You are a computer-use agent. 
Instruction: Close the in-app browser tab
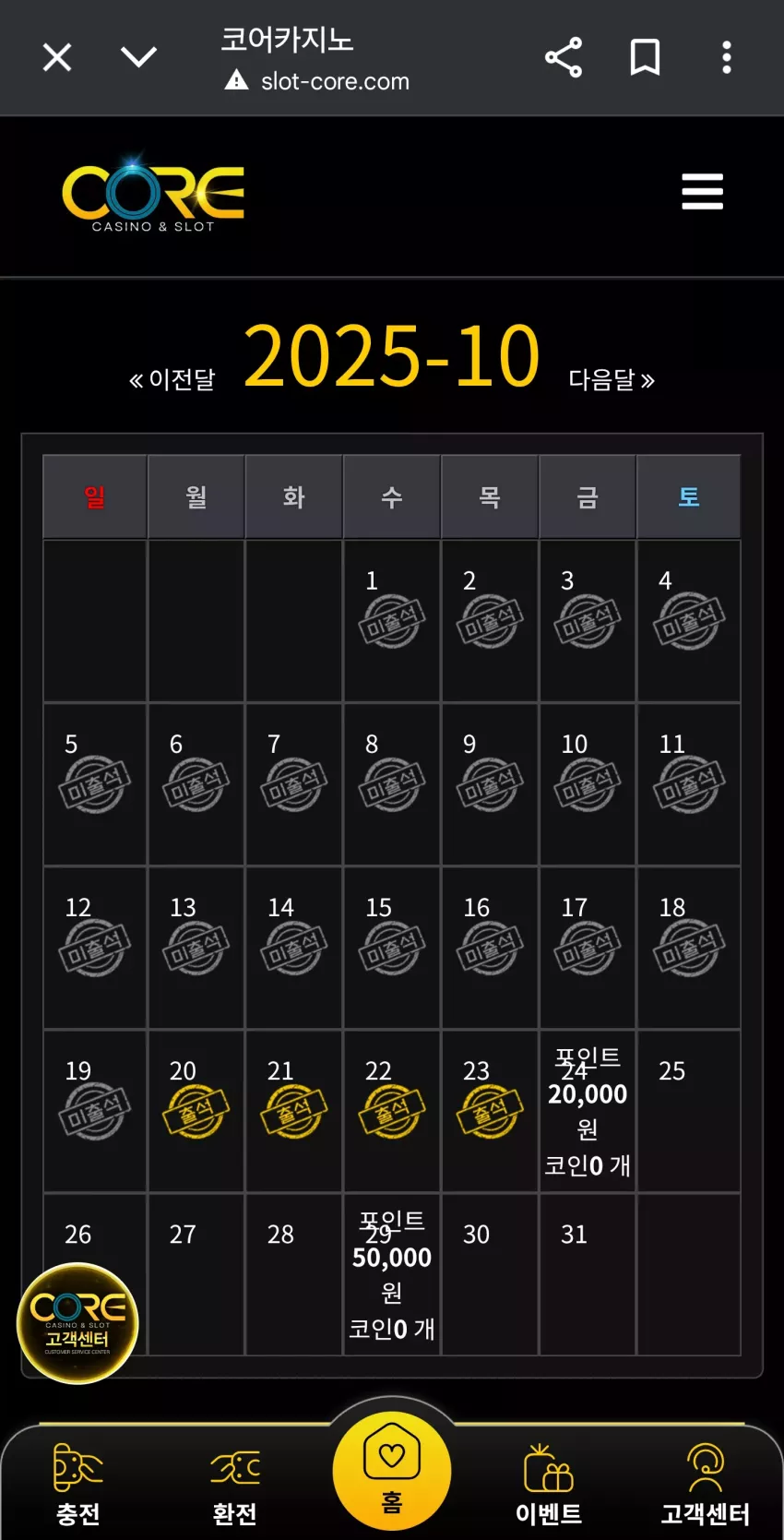click(57, 58)
